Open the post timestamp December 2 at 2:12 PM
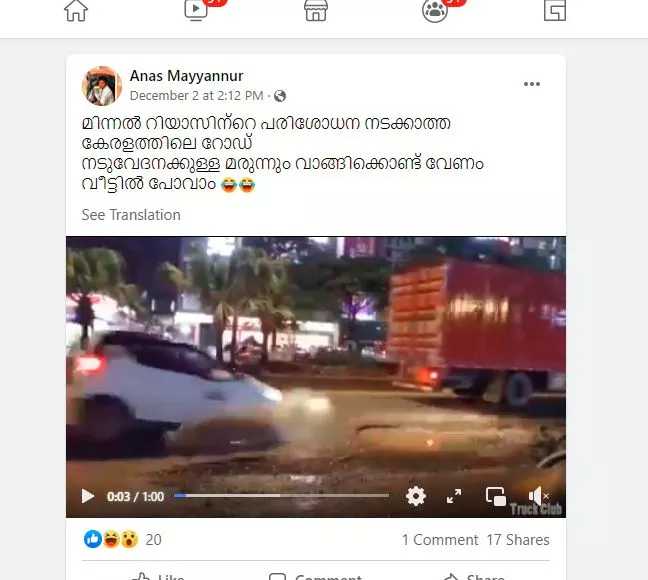The width and height of the screenshot is (648, 580). tap(196, 96)
